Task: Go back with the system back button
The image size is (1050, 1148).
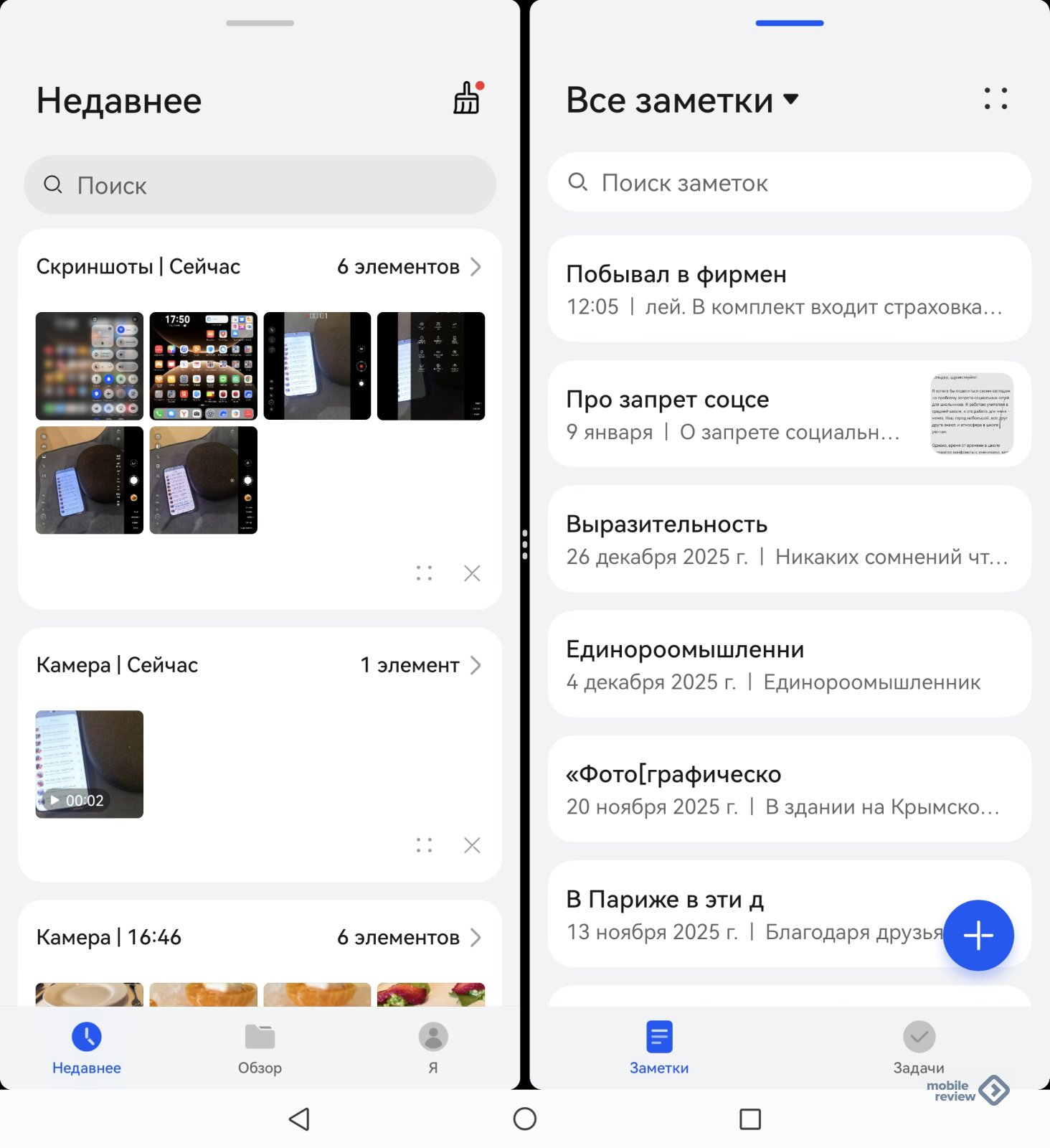Action: [x=299, y=1119]
